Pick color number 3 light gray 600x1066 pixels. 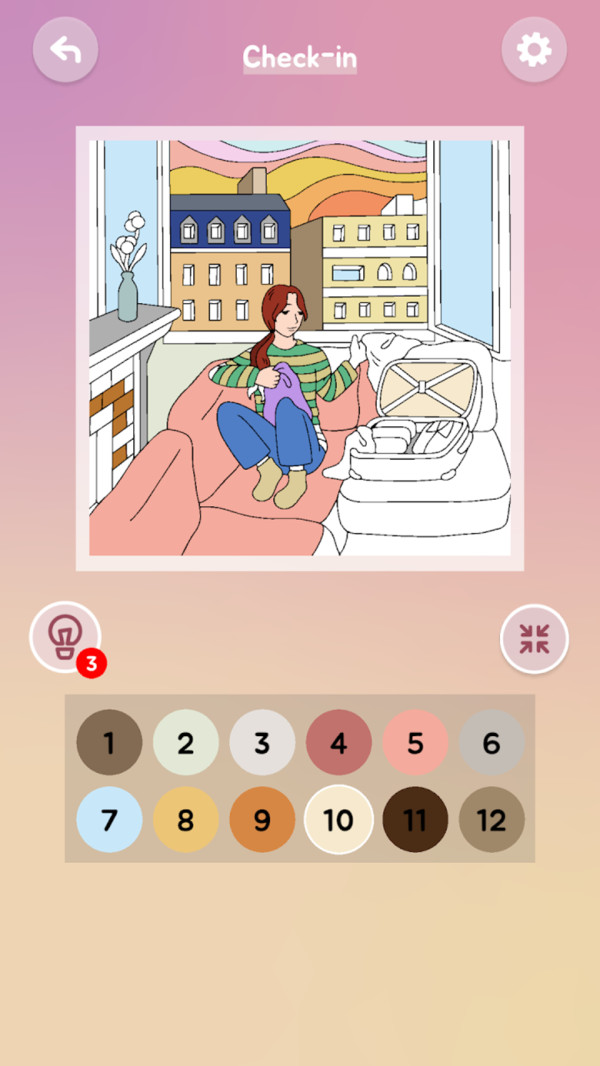pos(262,743)
